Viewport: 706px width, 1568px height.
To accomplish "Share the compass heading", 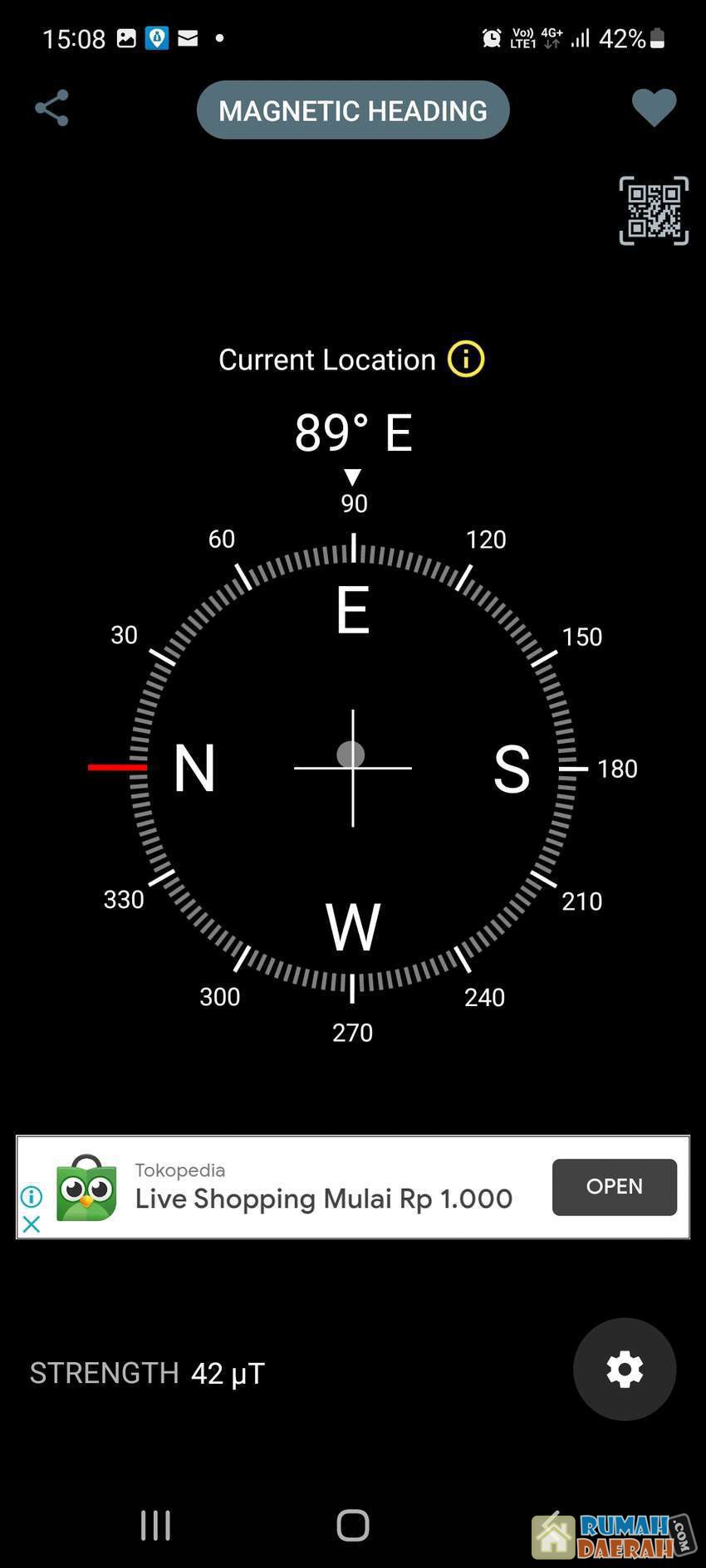I will (x=51, y=109).
